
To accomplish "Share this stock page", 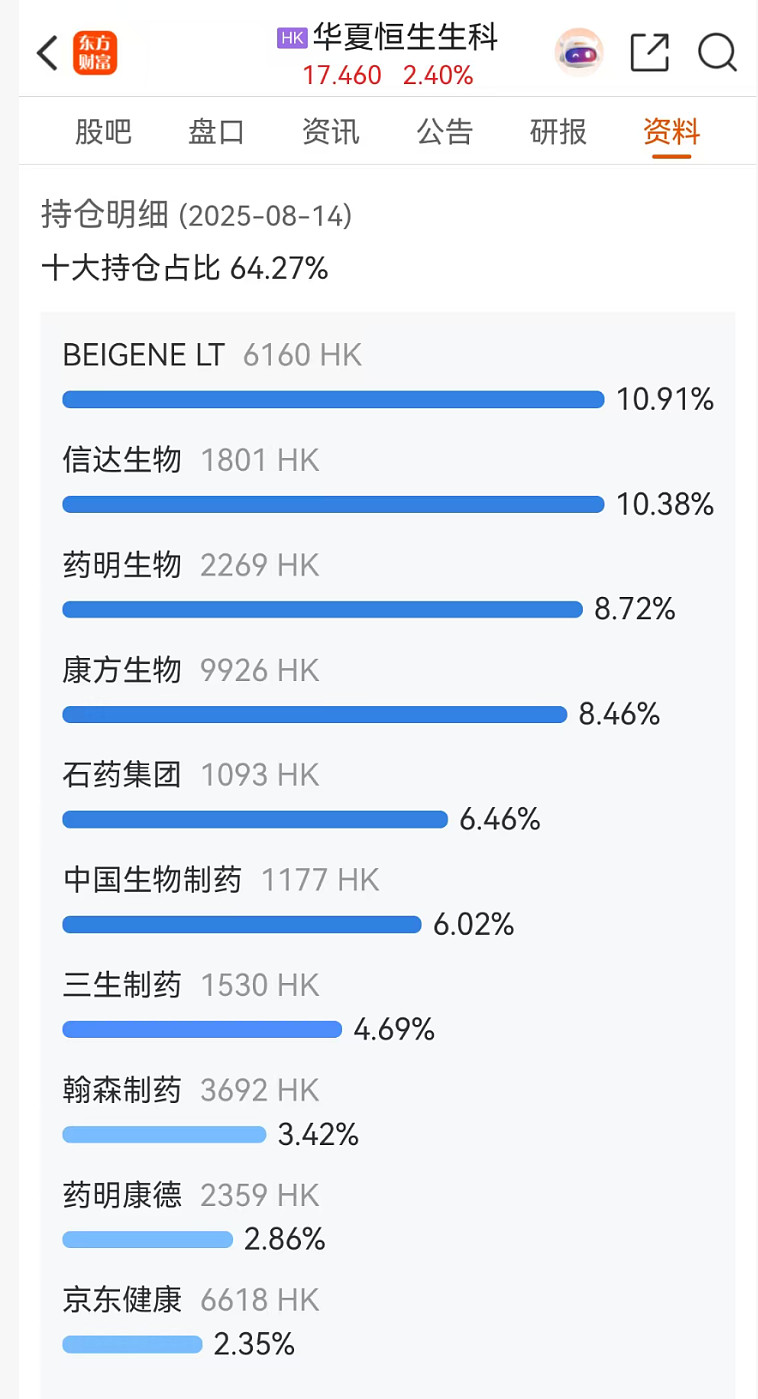I will pyautogui.click(x=649, y=52).
